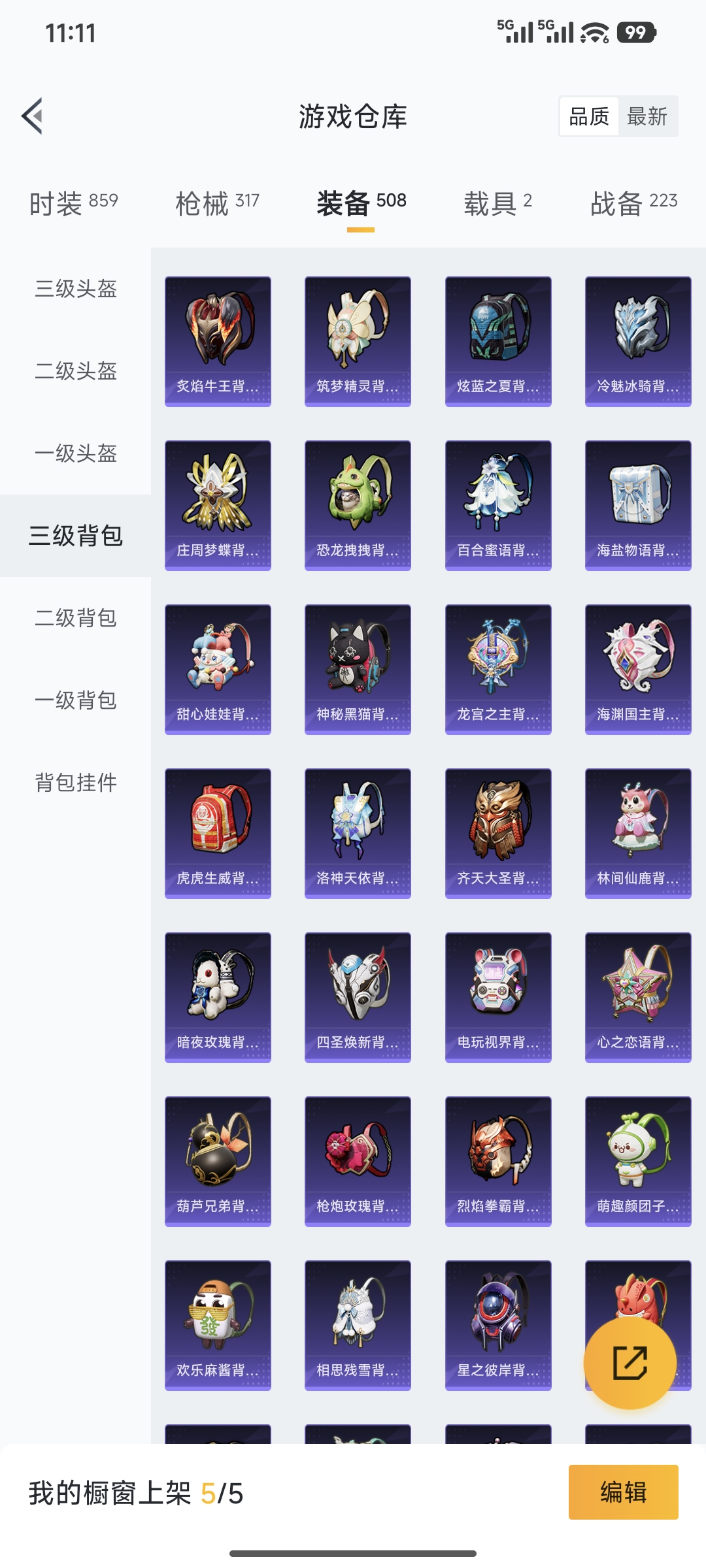Switch sorting to 最新
Screen dimensions: 706x1568
coord(648,117)
